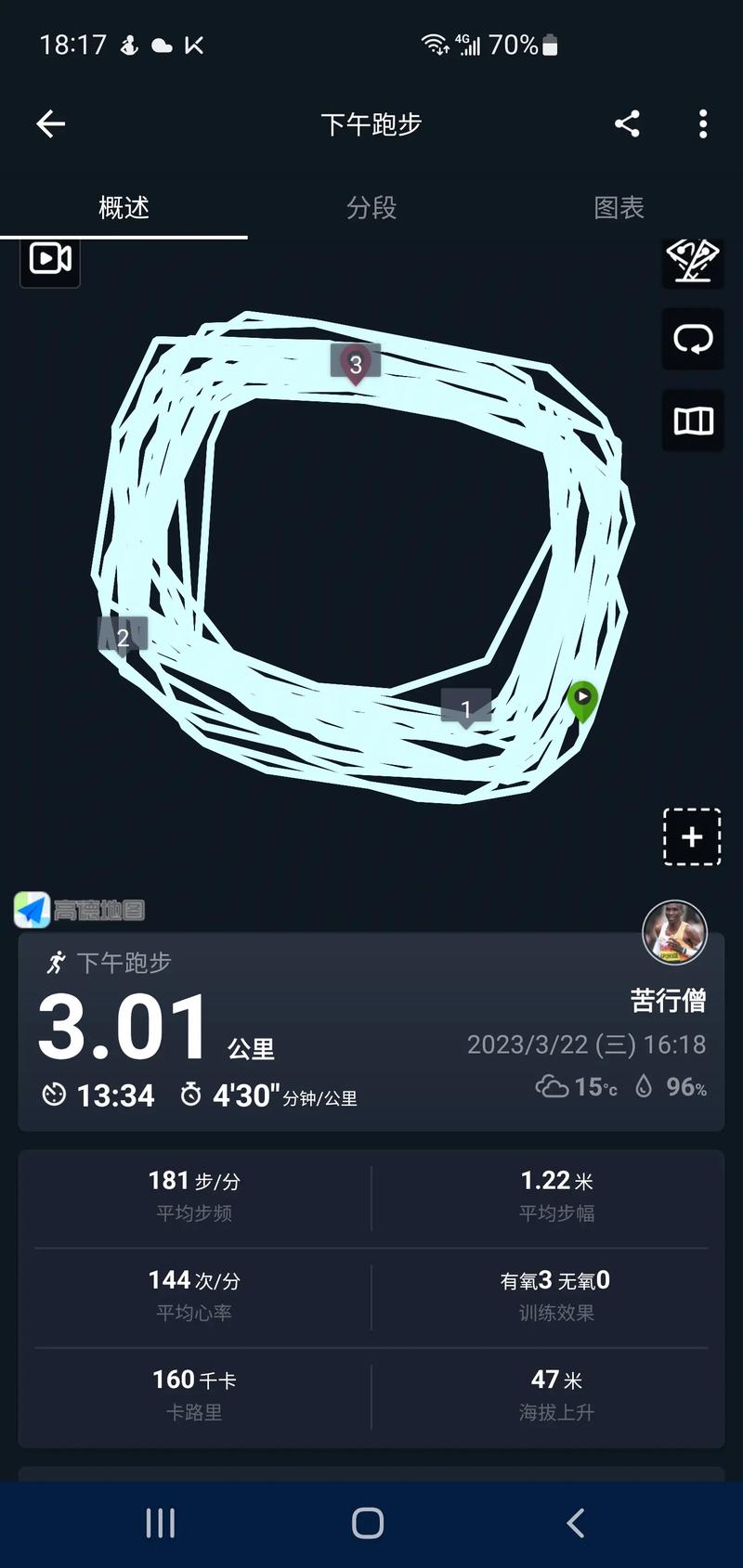The height and width of the screenshot is (1568, 743).
Task: Tap the green start marker on the route
Action: click(582, 698)
